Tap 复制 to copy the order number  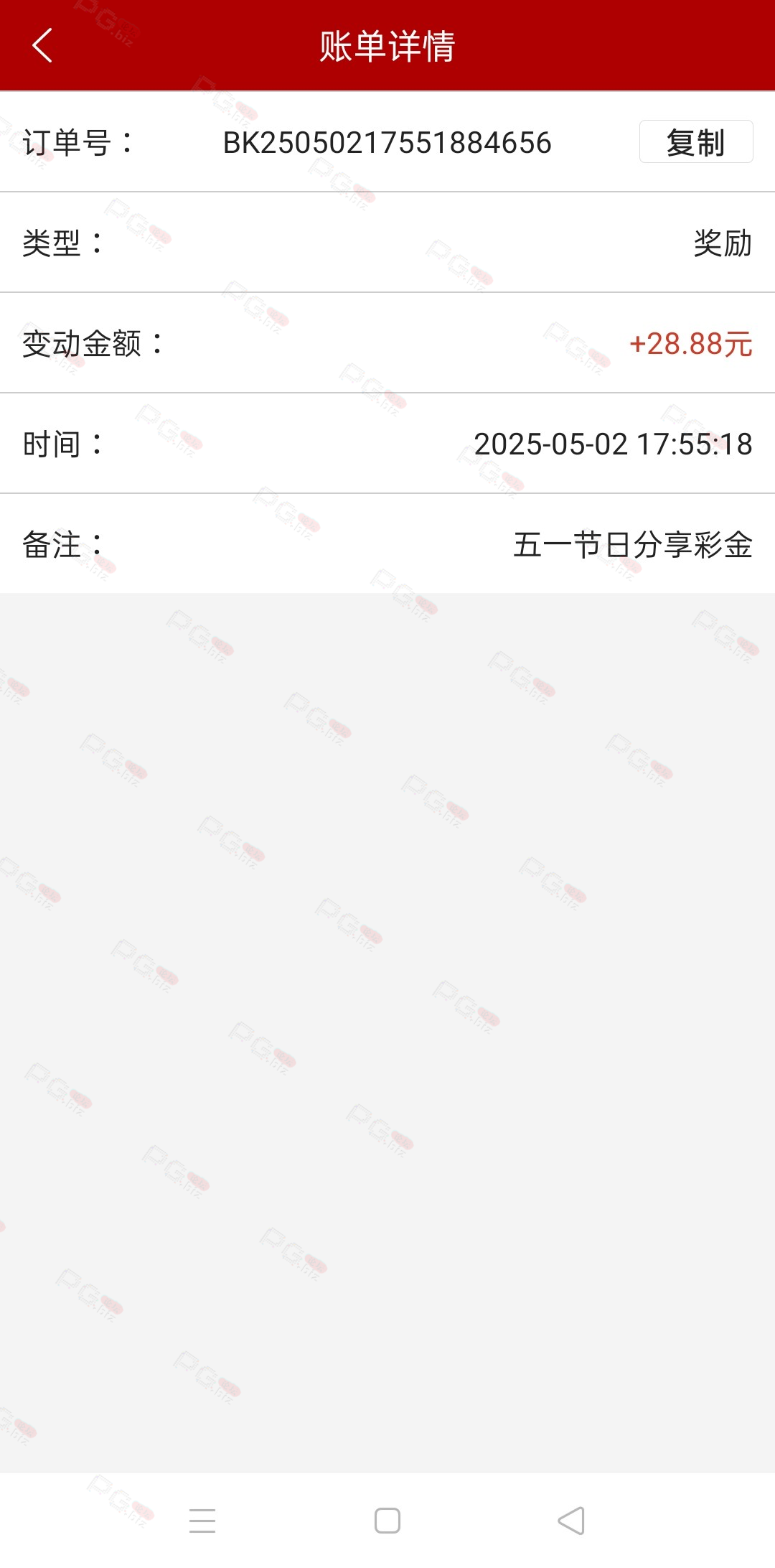coord(696,142)
